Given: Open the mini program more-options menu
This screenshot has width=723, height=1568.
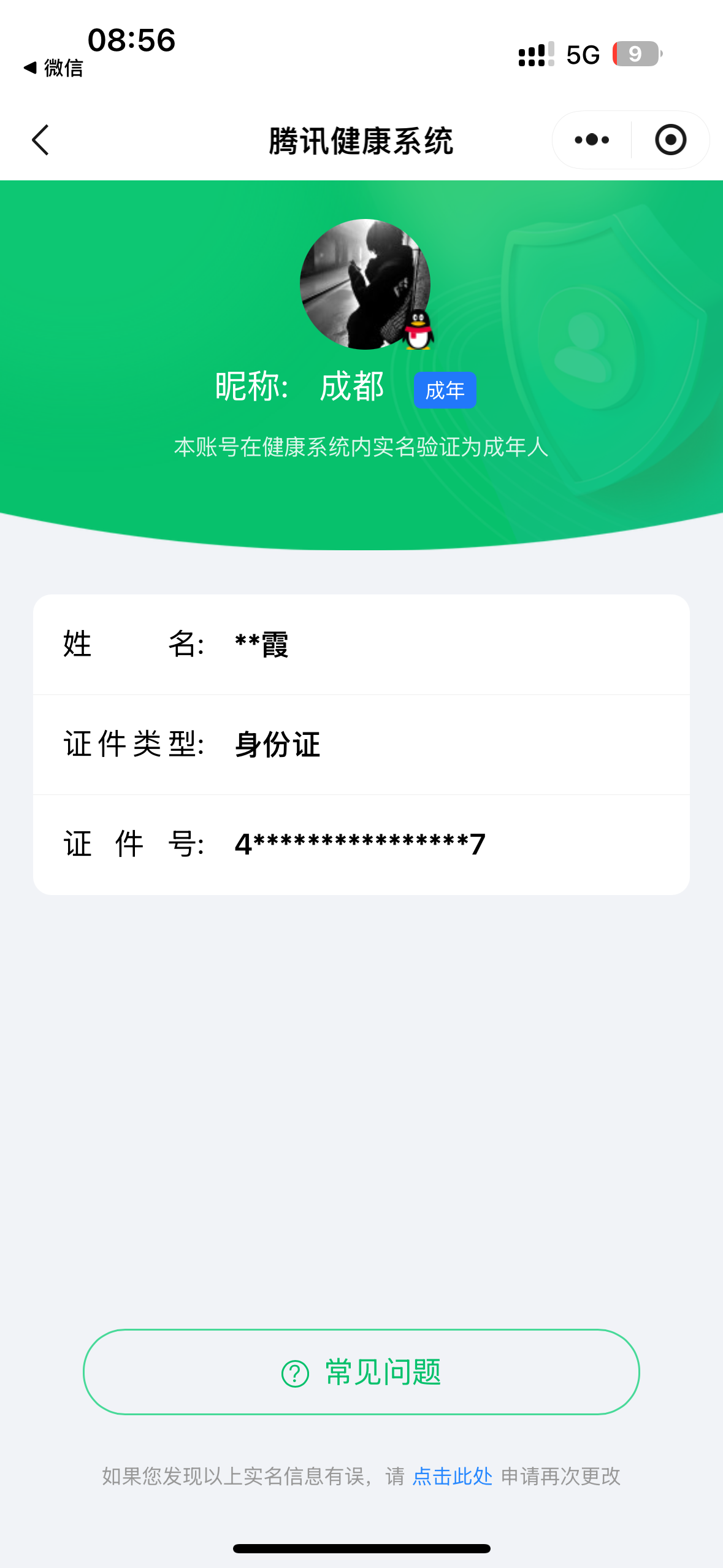Looking at the screenshot, I should [x=592, y=140].
